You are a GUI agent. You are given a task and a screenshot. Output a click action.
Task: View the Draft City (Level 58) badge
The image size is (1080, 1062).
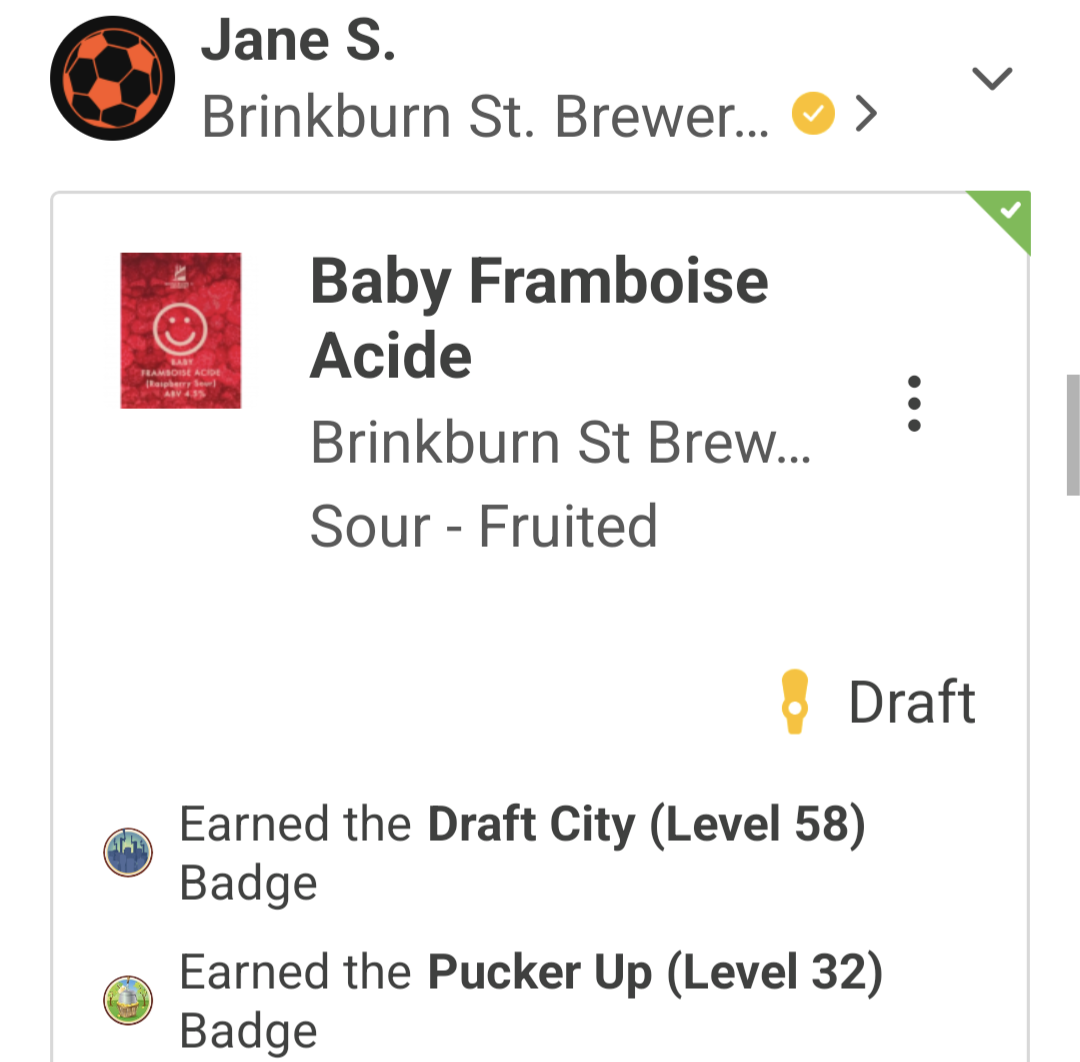tap(128, 853)
